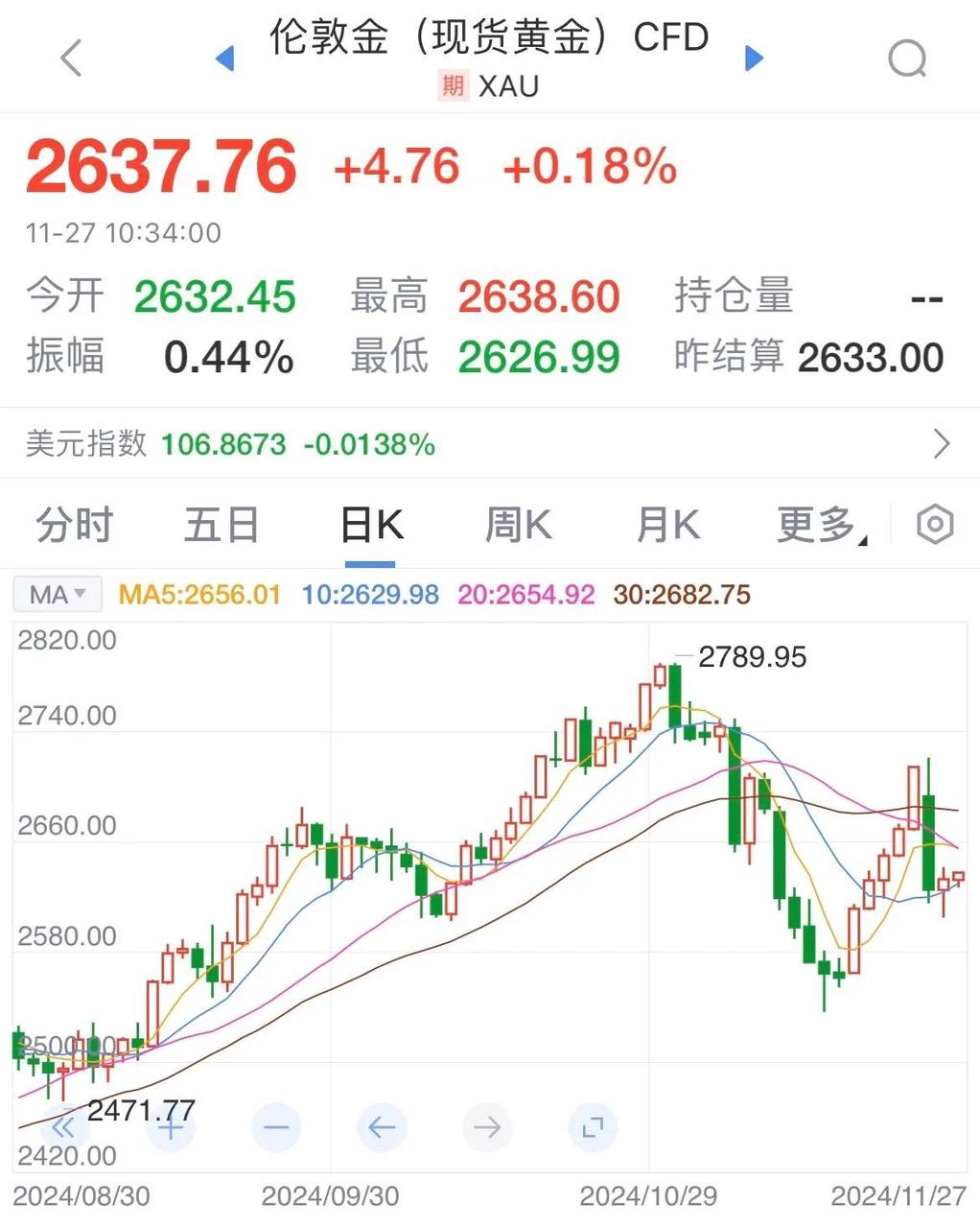Open the search magnifier icon
The width and height of the screenshot is (980, 1228).
pyautogui.click(x=907, y=59)
